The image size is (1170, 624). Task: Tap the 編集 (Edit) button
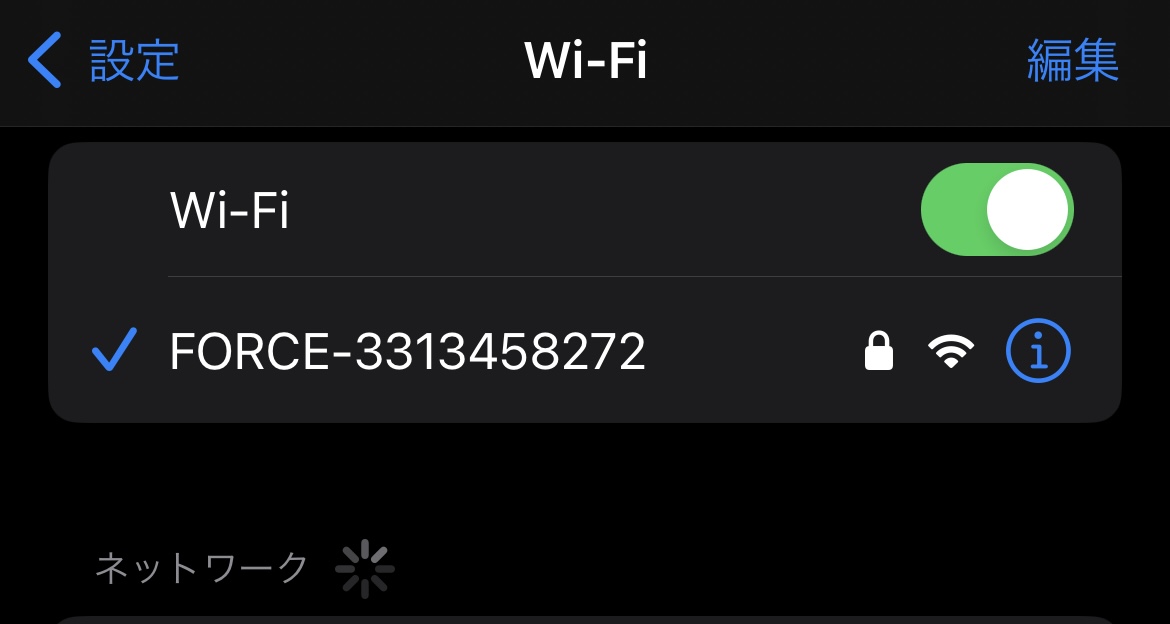click(x=1072, y=61)
